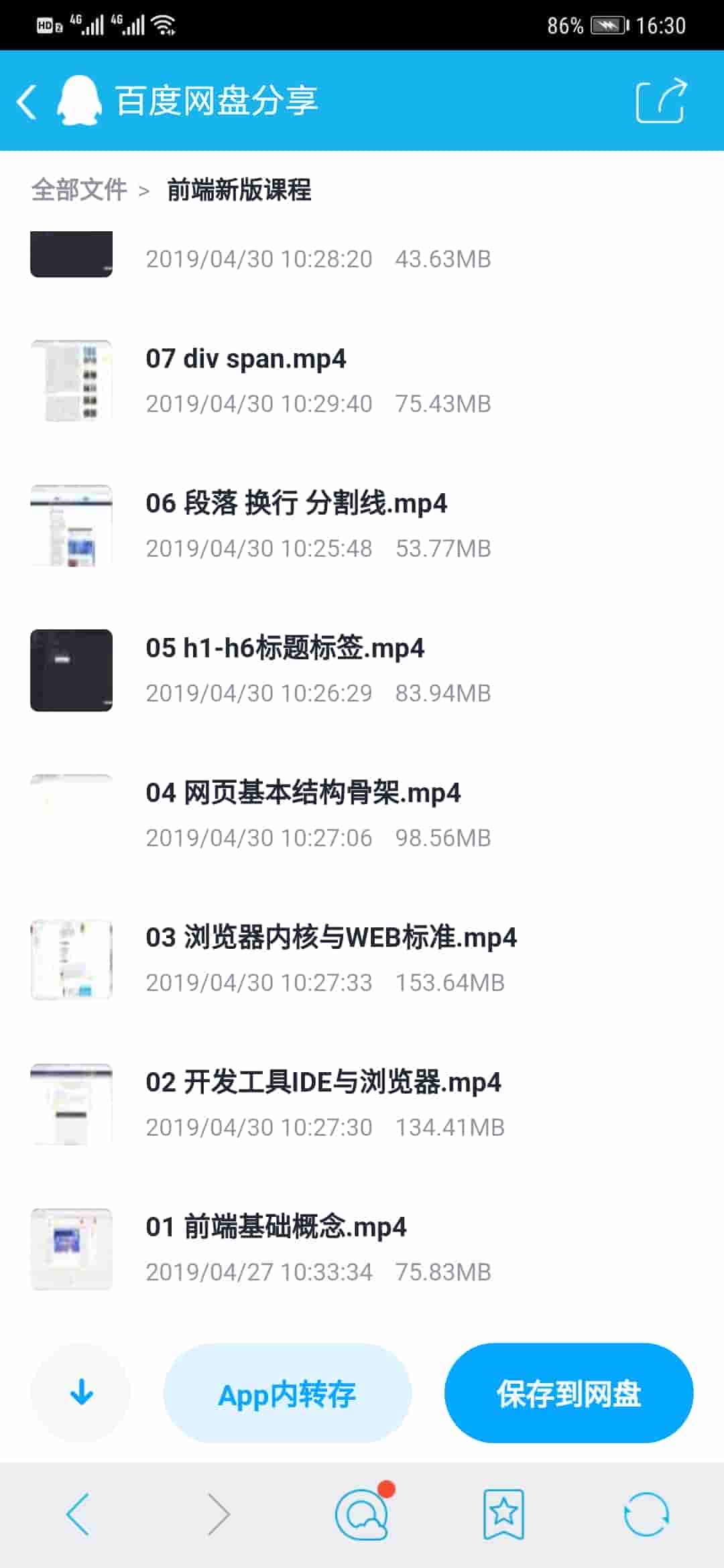Select 03 浏览器内核与WEB标准.mp4

331,938
